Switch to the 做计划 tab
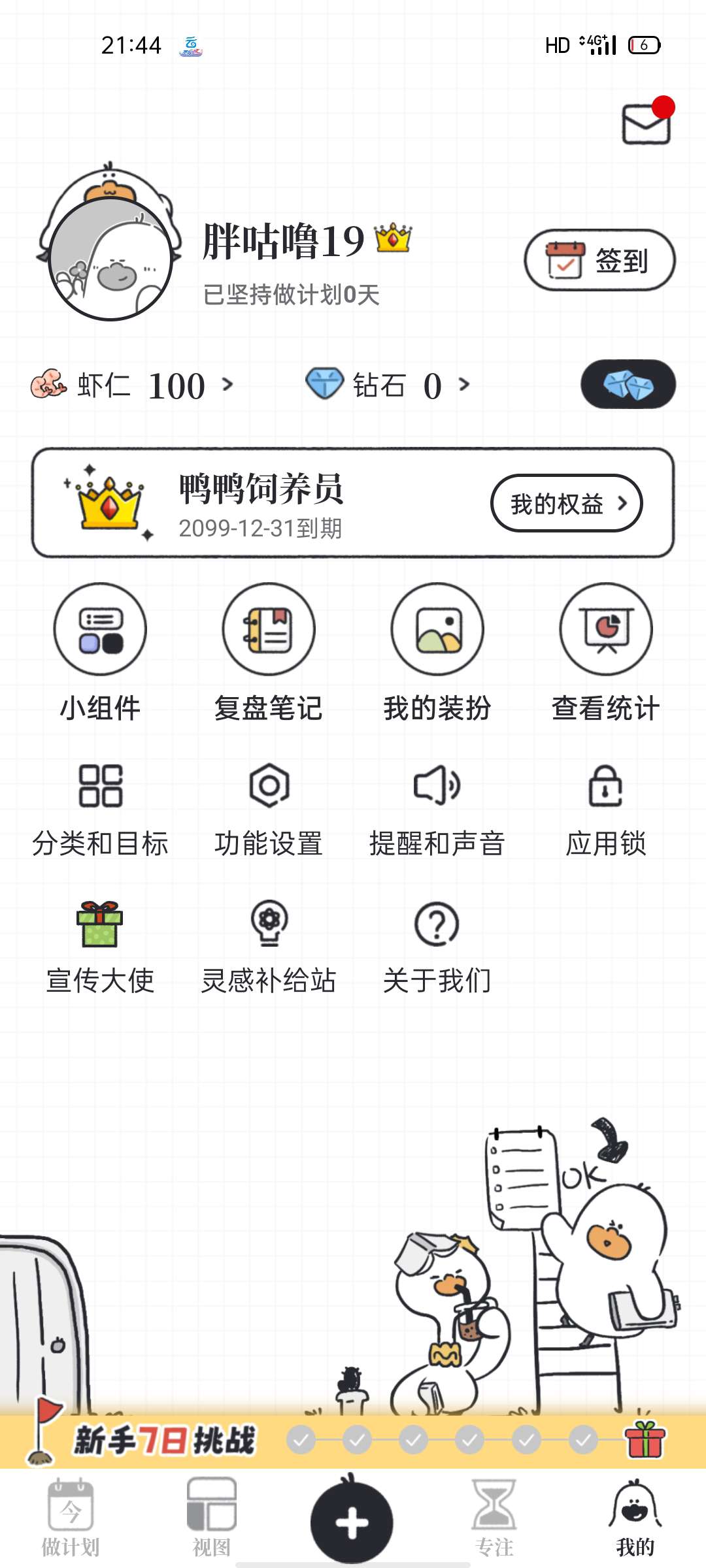This screenshot has width=706, height=1568. point(71,1517)
